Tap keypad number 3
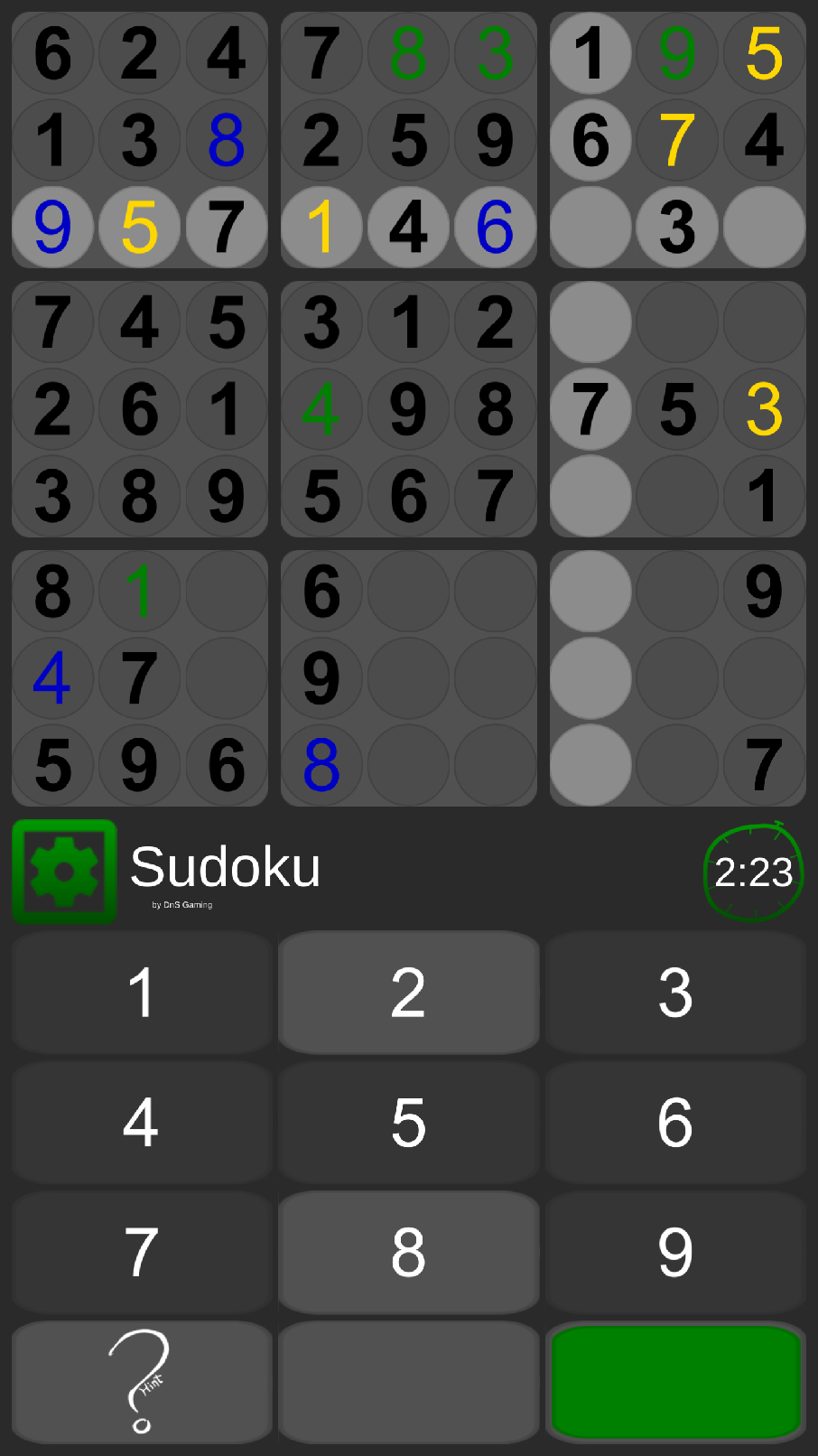 pyautogui.click(x=675, y=993)
